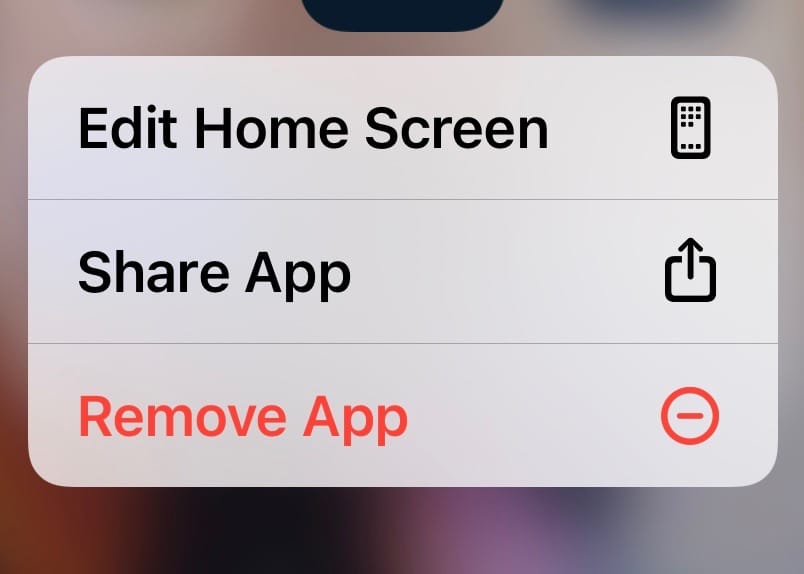Choose Share App from the menu
The width and height of the screenshot is (804, 574).
point(214,272)
